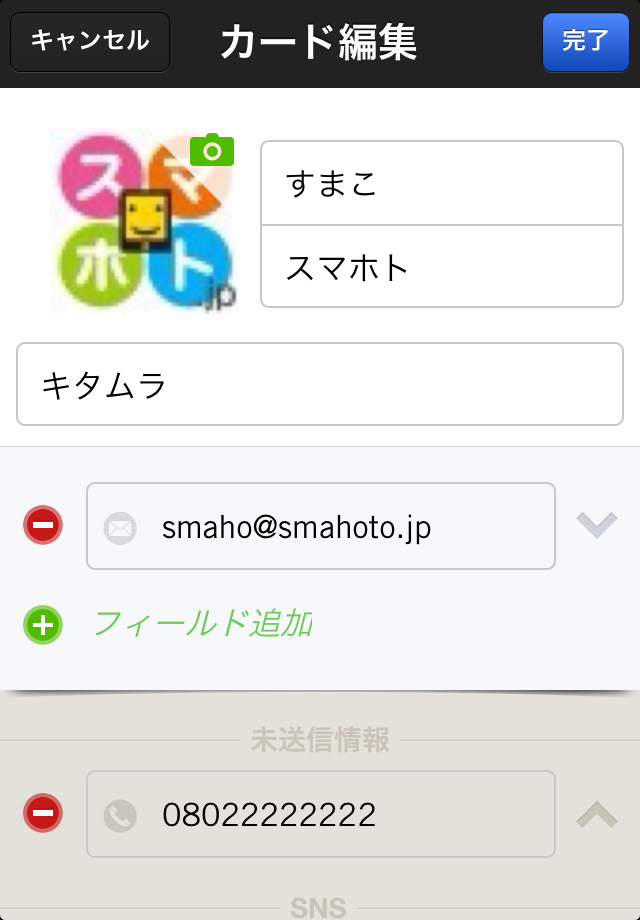Select the キタムラ text field
The height and width of the screenshot is (920, 640).
(x=320, y=385)
